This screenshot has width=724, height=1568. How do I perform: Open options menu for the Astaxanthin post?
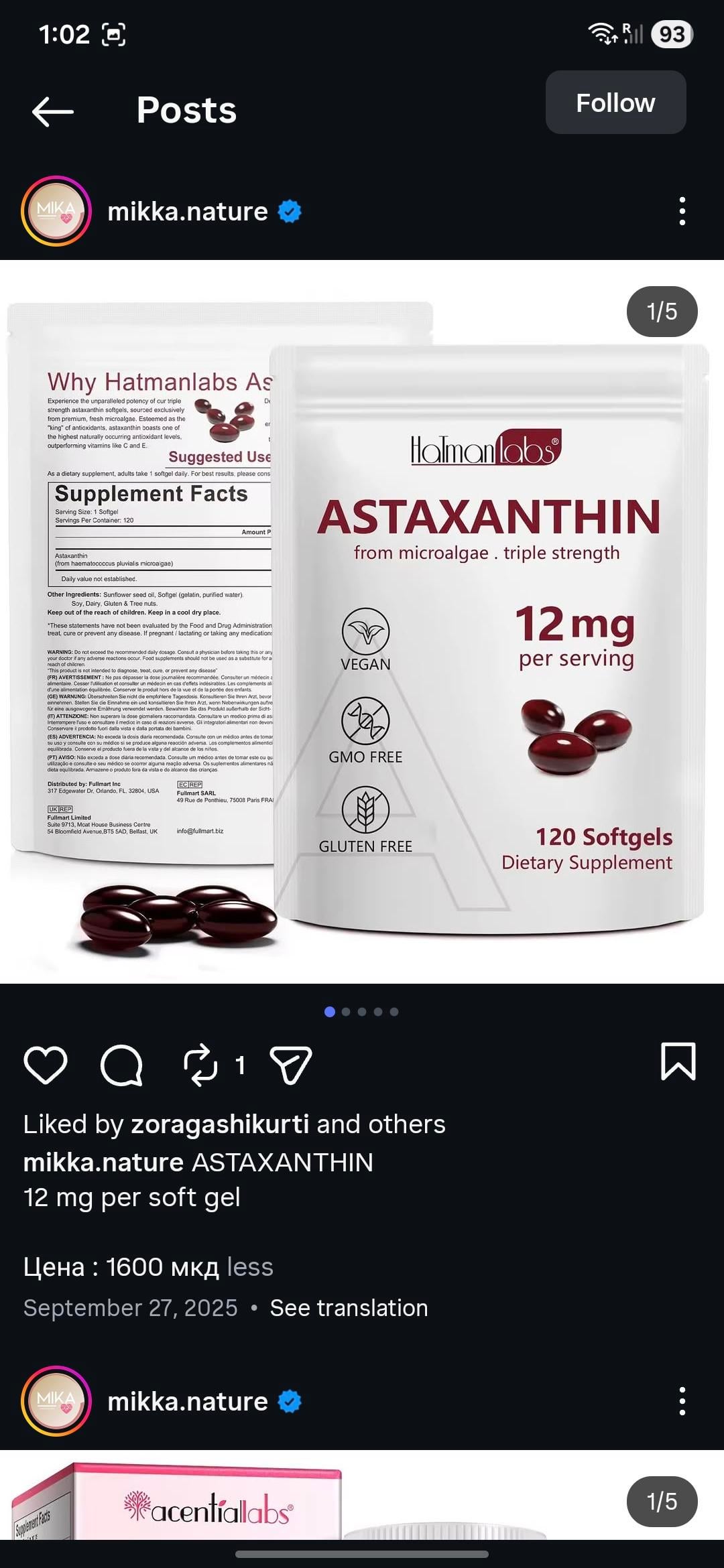point(682,211)
